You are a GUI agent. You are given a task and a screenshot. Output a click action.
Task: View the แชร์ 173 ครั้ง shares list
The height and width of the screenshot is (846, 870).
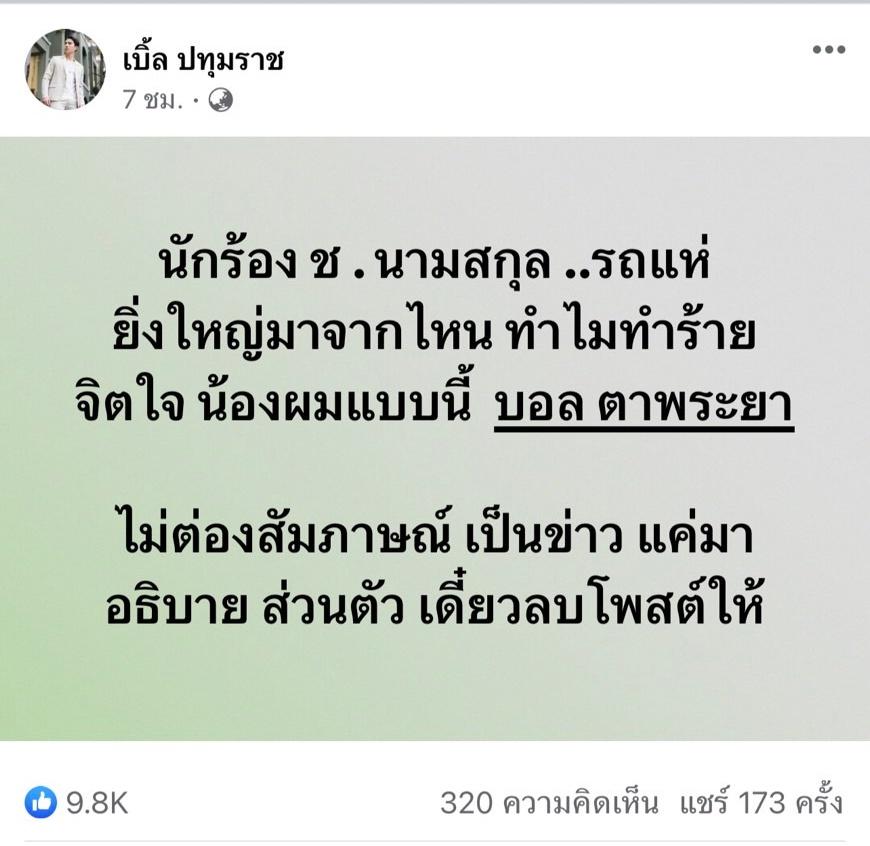pyautogui.click(x=761, y=802)
